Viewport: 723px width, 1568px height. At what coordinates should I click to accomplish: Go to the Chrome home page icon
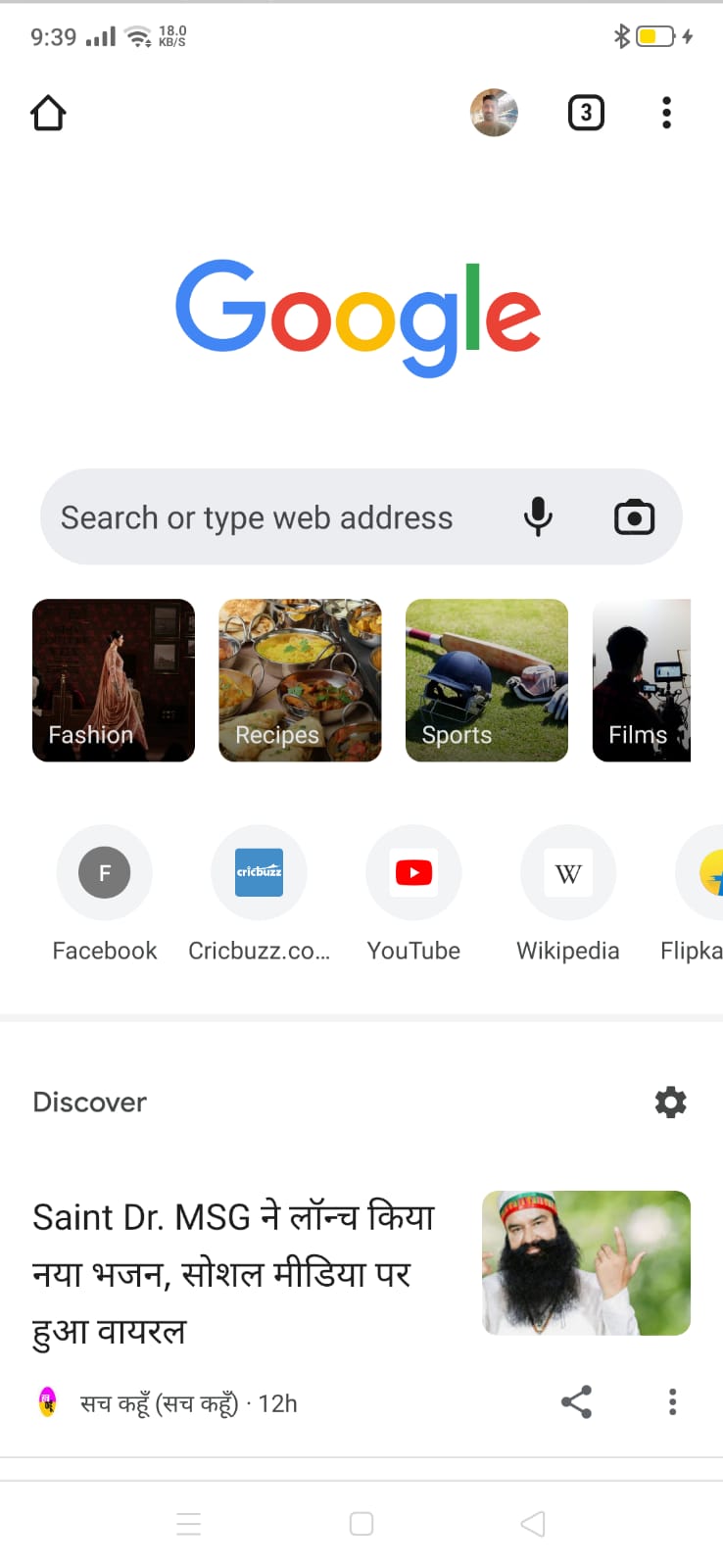pyautogui.click(x=48, y=114)
